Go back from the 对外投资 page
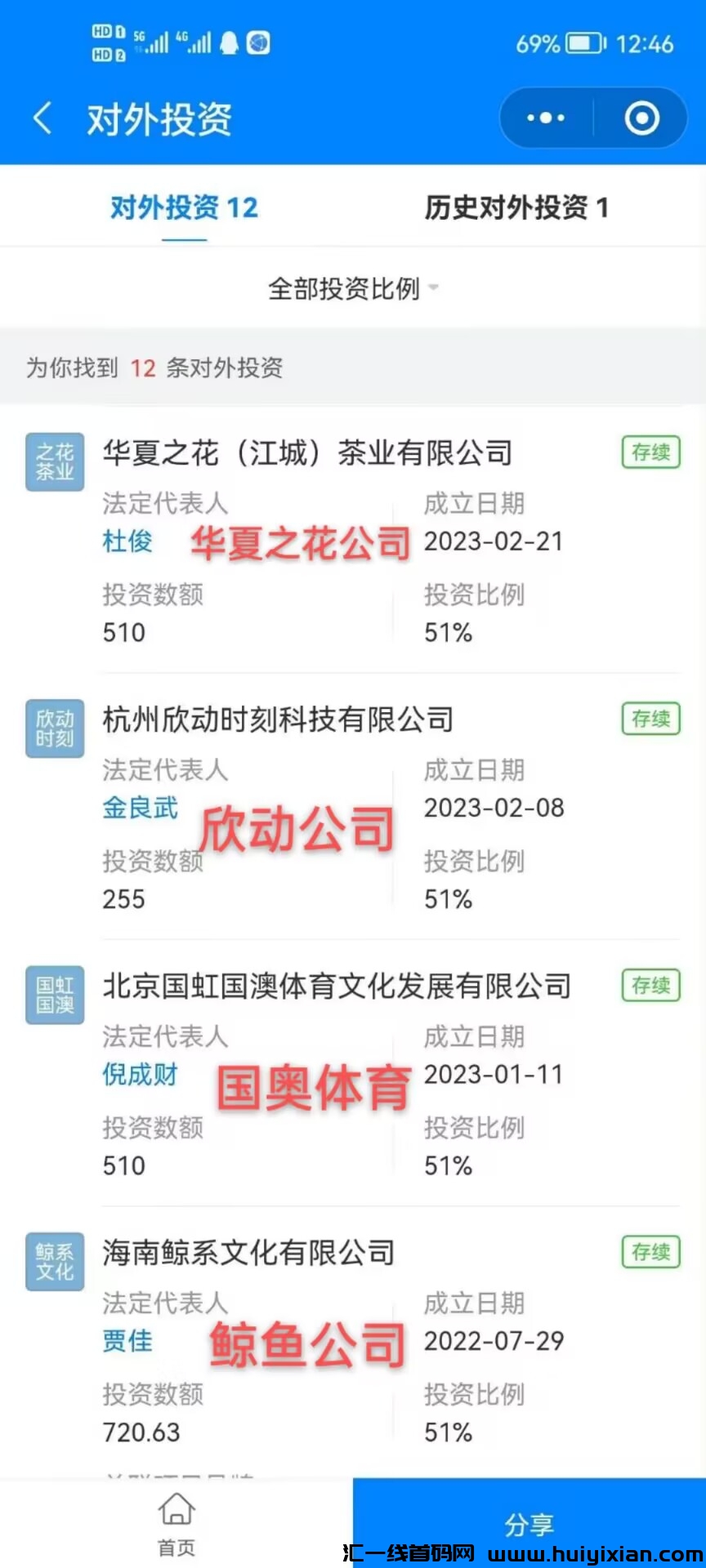 (x=42, y=119)
